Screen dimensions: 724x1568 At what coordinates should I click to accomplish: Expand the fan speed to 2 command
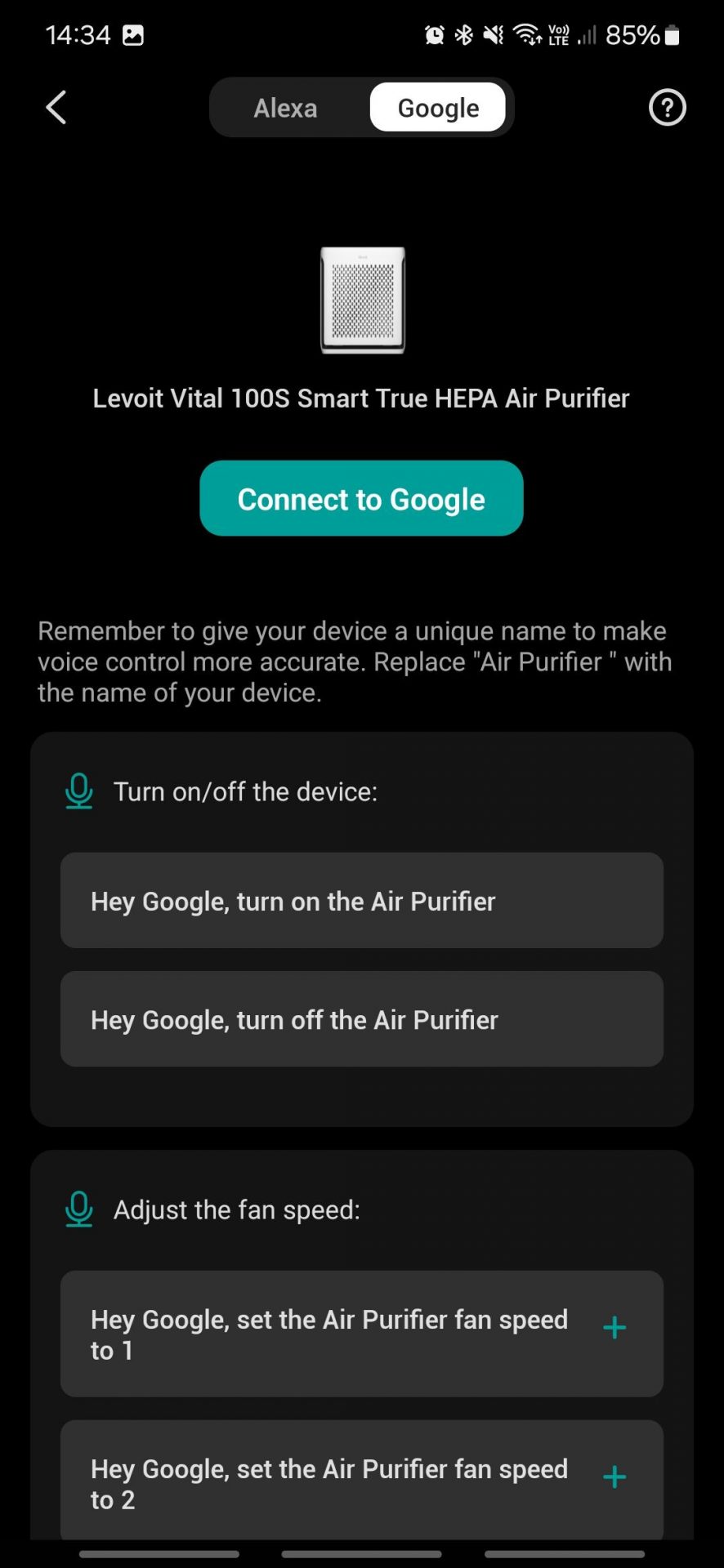[x=615, y=1477]
